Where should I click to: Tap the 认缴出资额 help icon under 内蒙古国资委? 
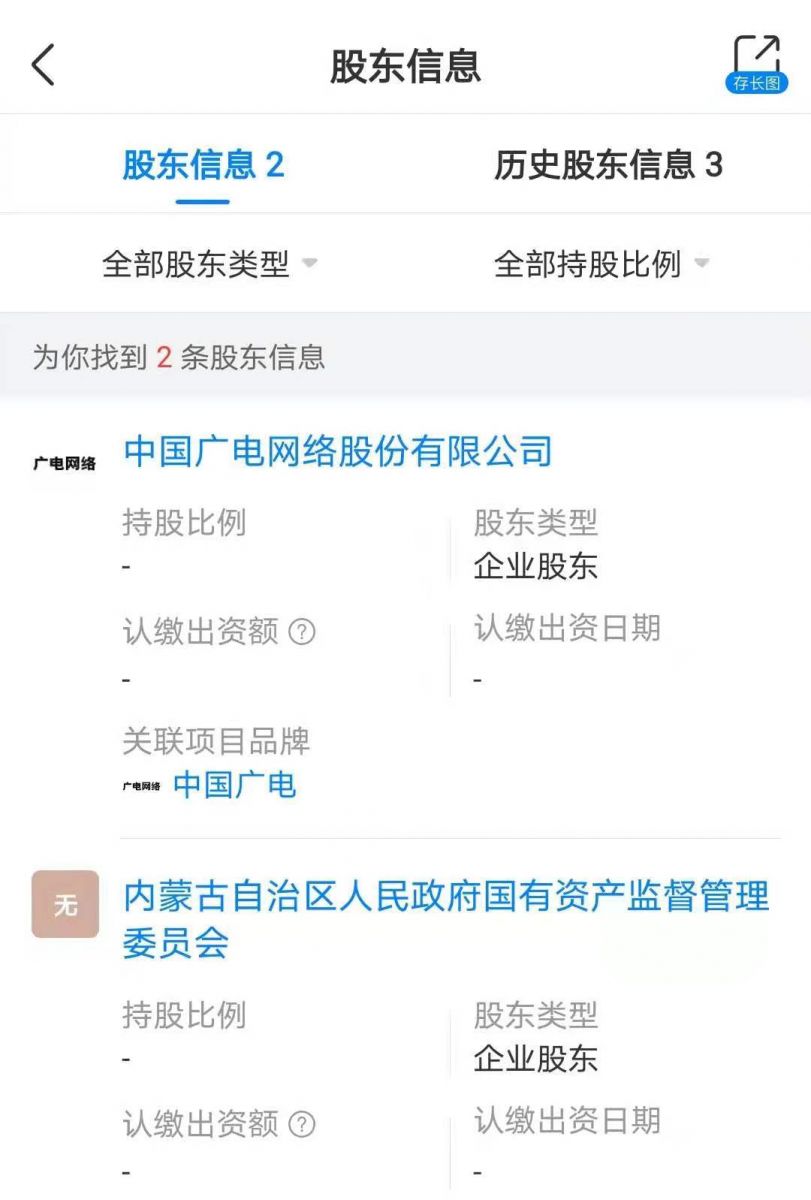point(301,1125)
